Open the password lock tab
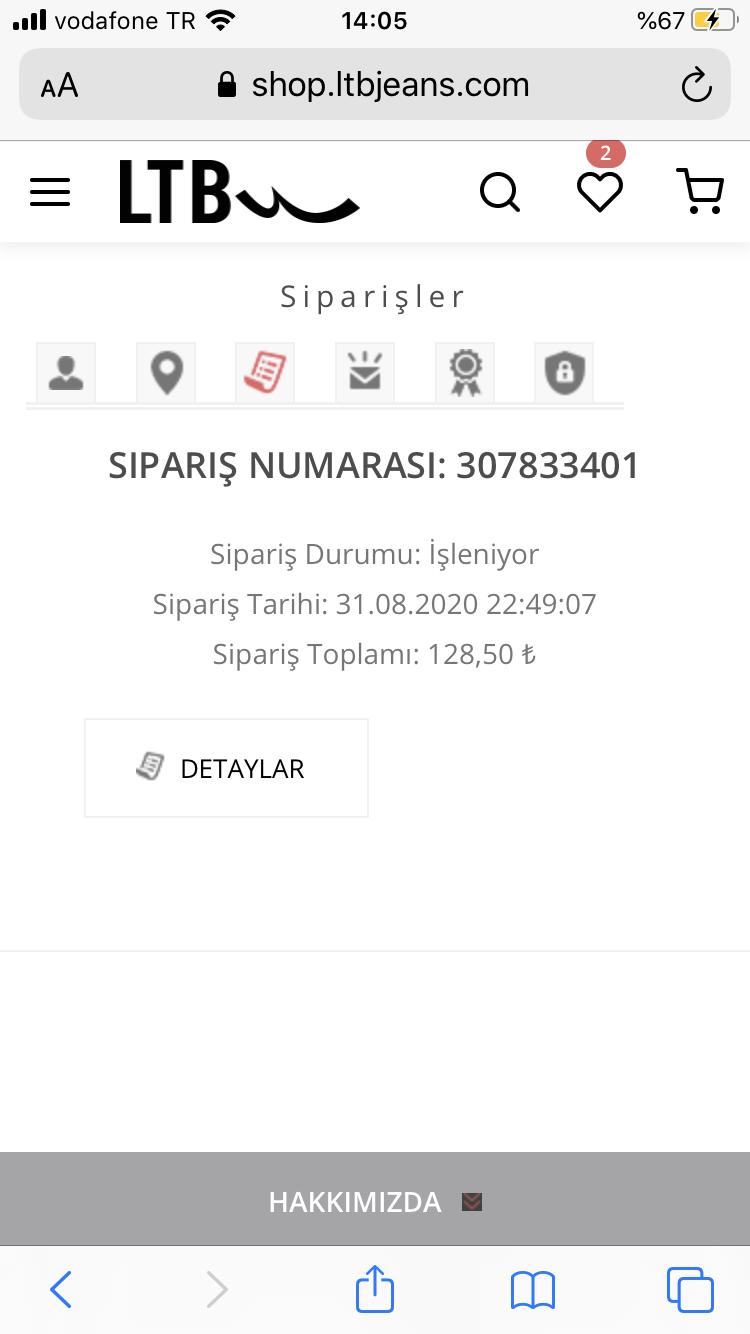Screen dimensions: 750x1334 point(564,373)
